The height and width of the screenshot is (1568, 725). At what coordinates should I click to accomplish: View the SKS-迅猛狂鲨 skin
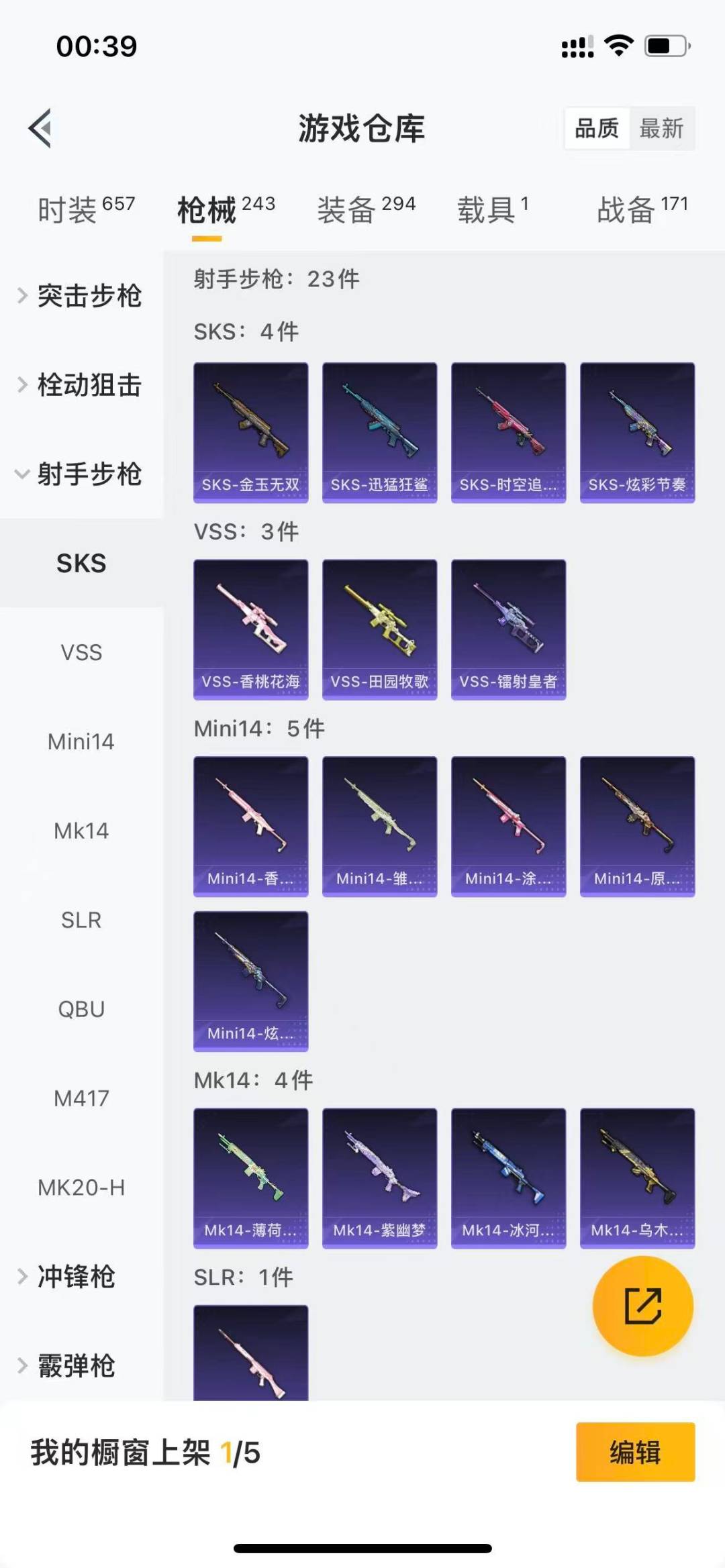coord(379,432)
